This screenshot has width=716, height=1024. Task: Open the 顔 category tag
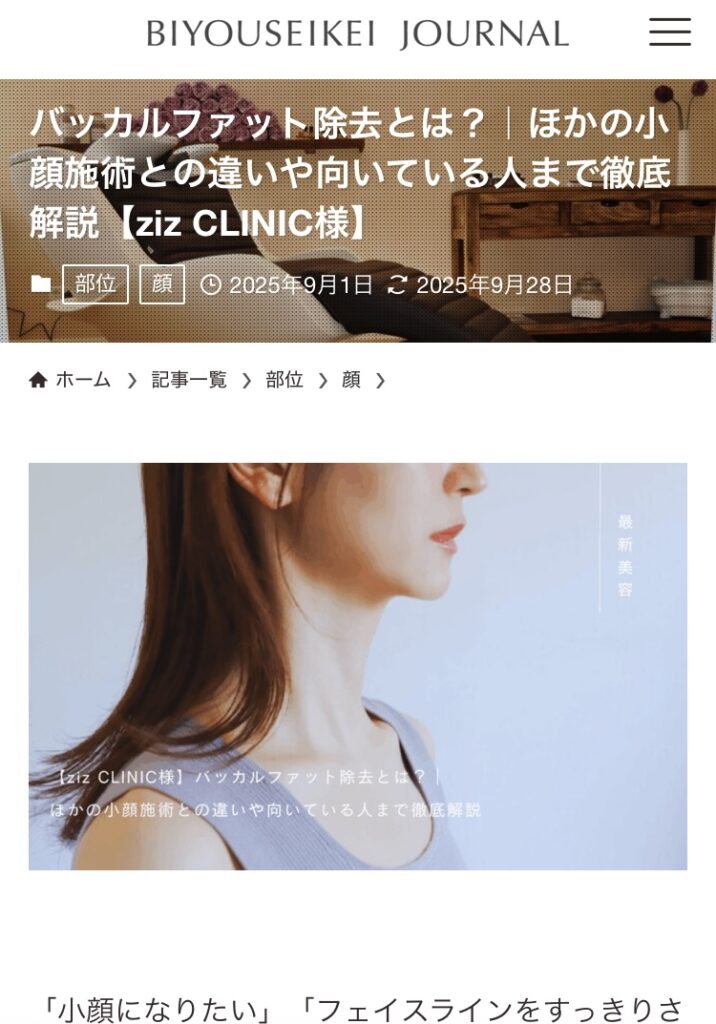[162, 284]
